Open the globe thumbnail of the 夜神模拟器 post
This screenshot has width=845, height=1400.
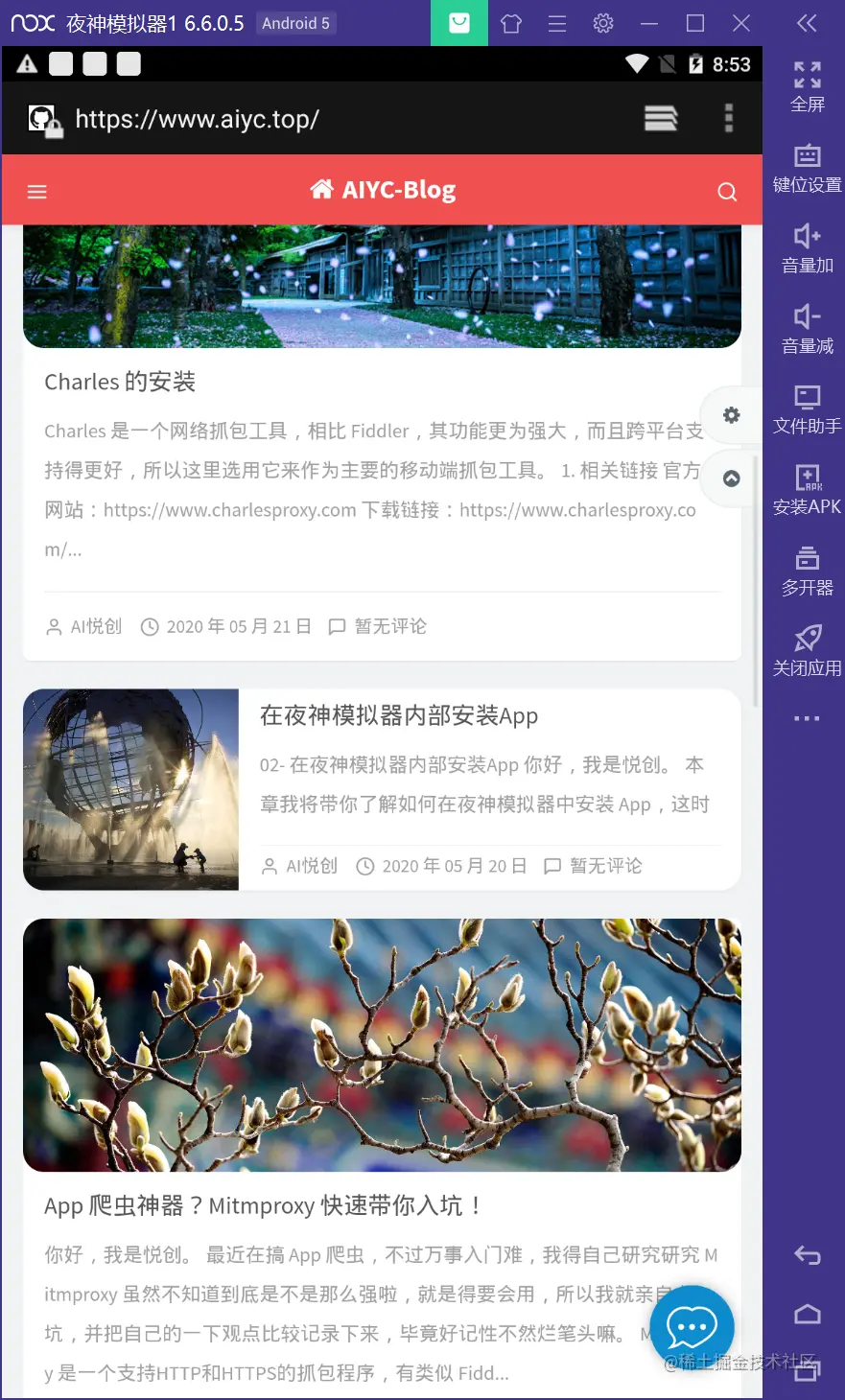tap(130, 789)
